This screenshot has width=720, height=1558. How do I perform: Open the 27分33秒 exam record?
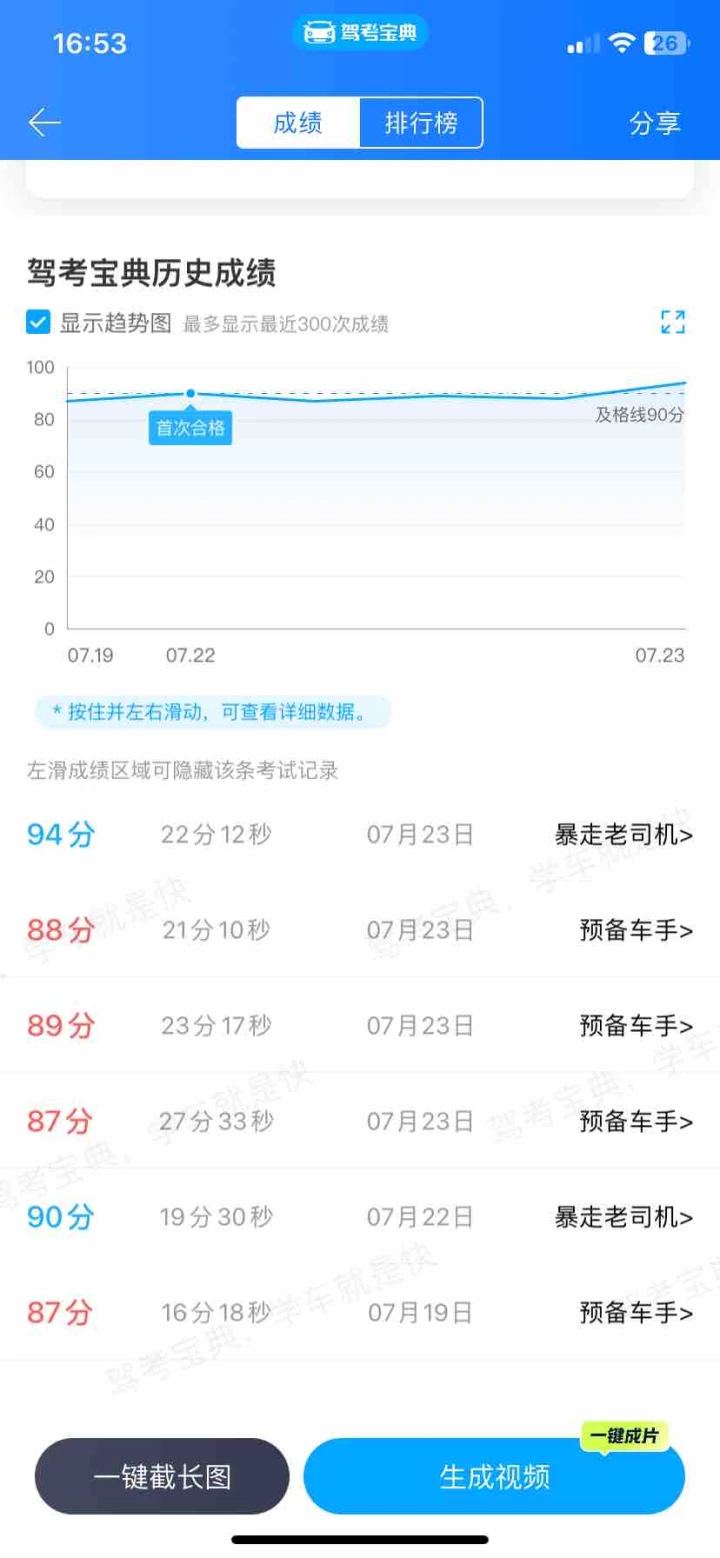[360, 1121]
